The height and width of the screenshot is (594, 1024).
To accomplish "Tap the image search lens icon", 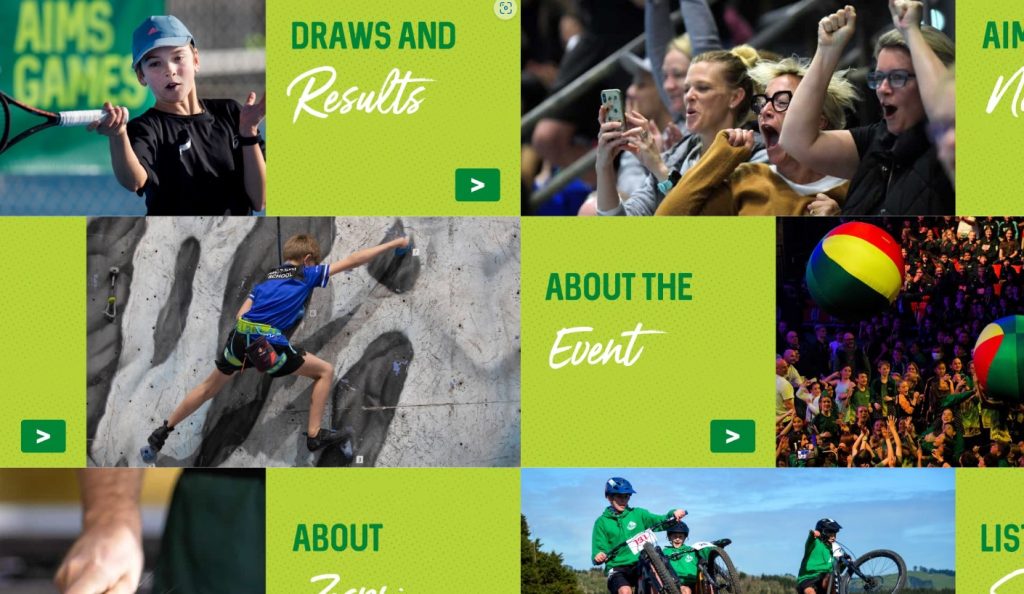I will point(506,9).
